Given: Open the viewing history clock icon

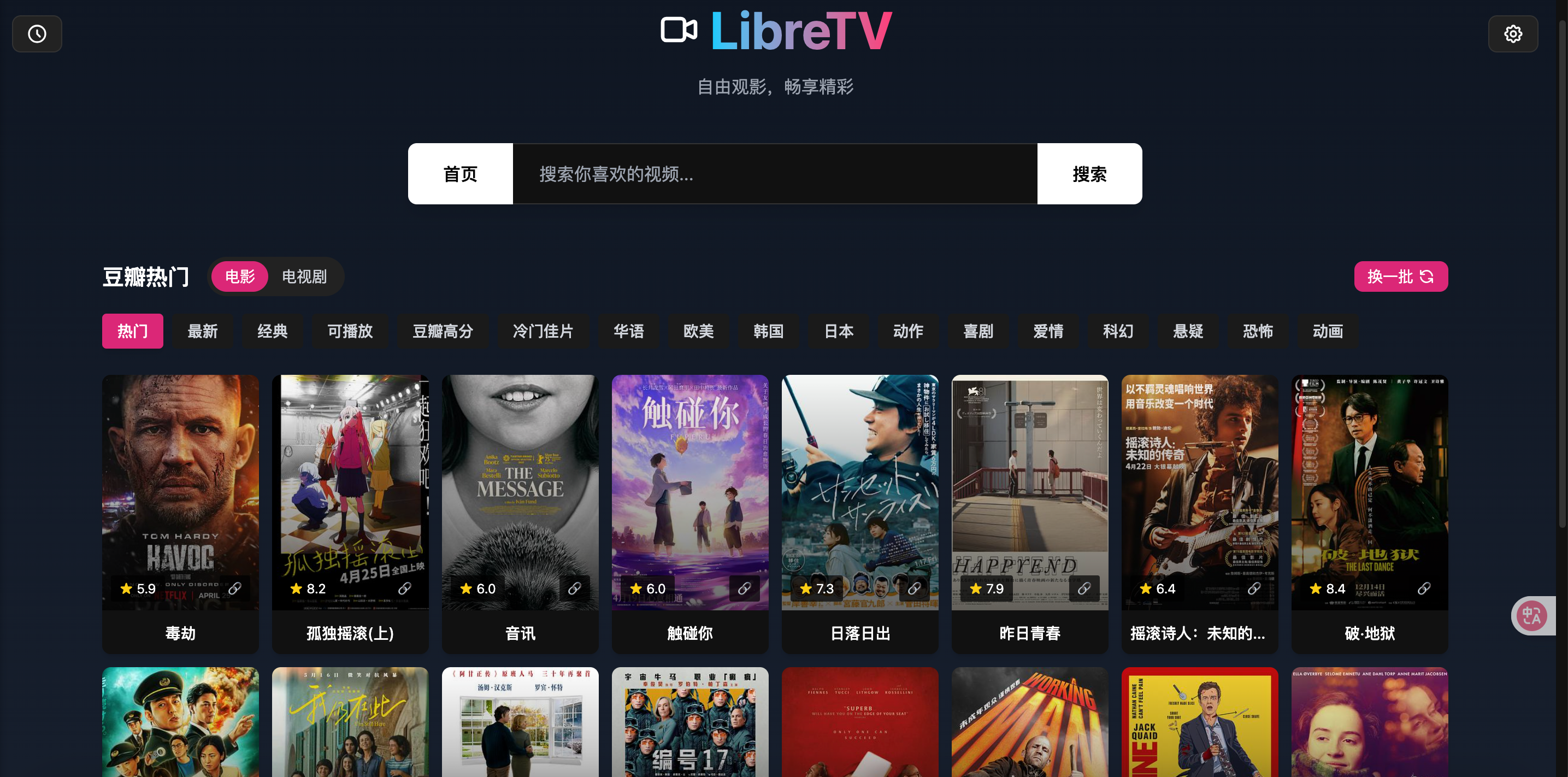Looking at the screenshot, I should tap(37, 33).
